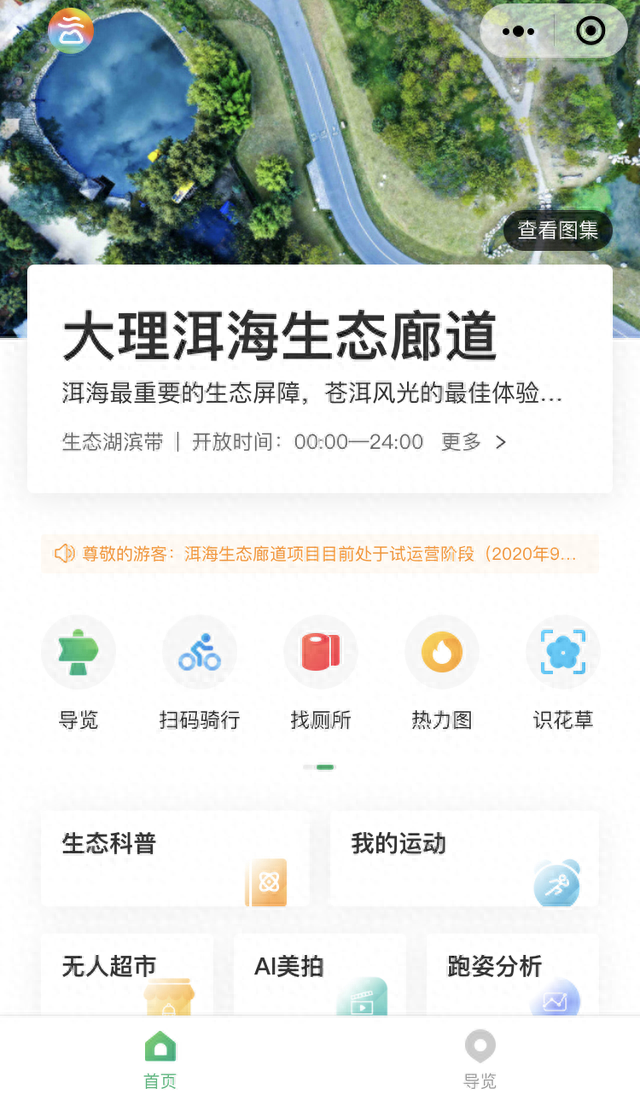This screenshot has height=1100, width=640.
Task: Close the mini program via circle icon
Action: pos(590,31)
